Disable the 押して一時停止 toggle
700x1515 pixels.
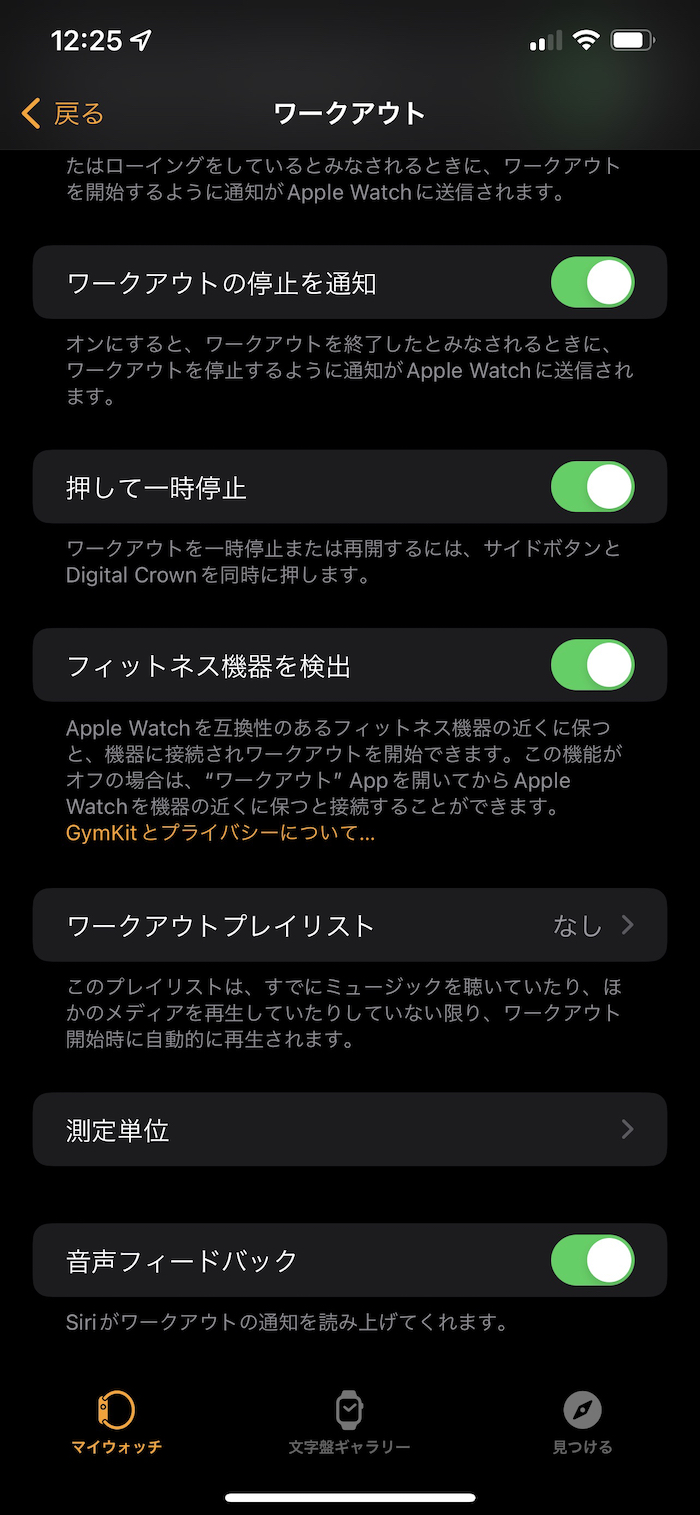[x=592, y=487]
